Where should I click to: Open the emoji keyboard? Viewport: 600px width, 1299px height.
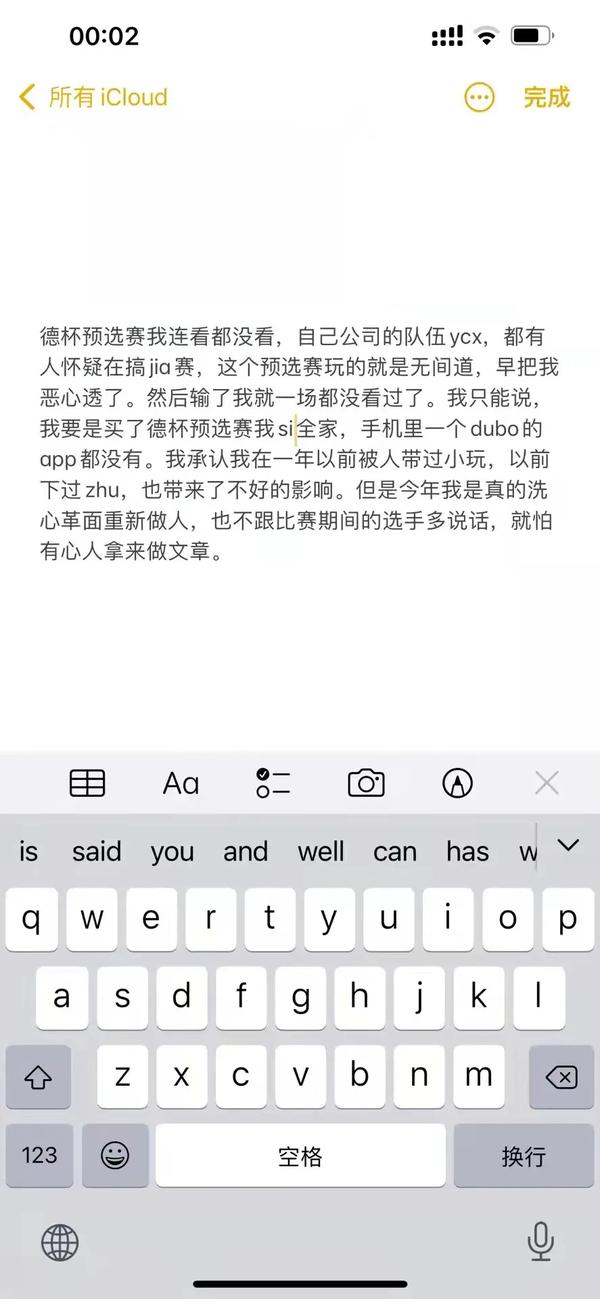point(115,1155)
